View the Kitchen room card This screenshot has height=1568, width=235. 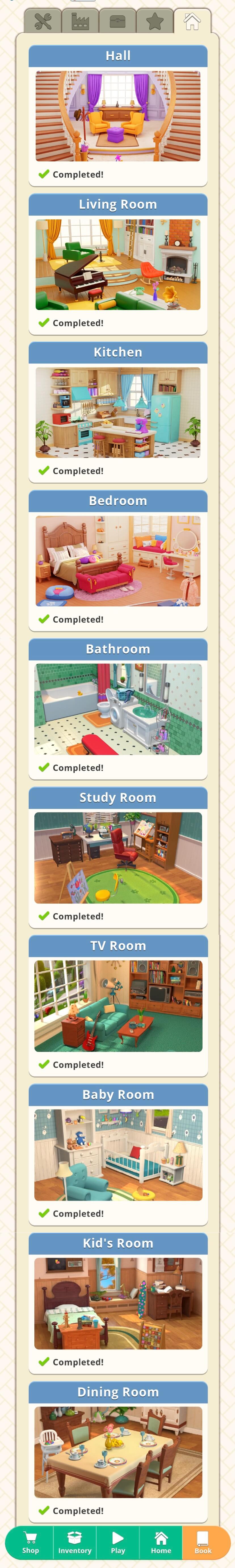[118, 412]
